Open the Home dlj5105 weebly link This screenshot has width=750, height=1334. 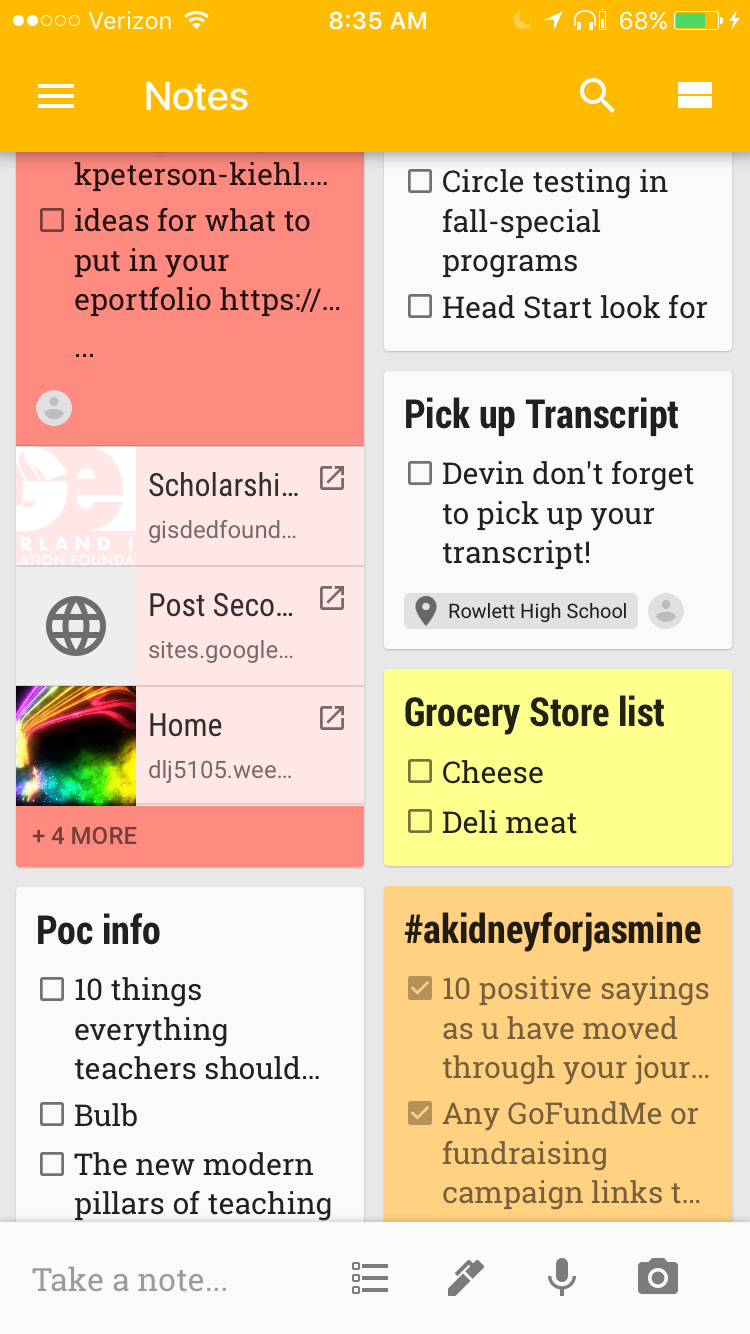[x=222, y=745]
